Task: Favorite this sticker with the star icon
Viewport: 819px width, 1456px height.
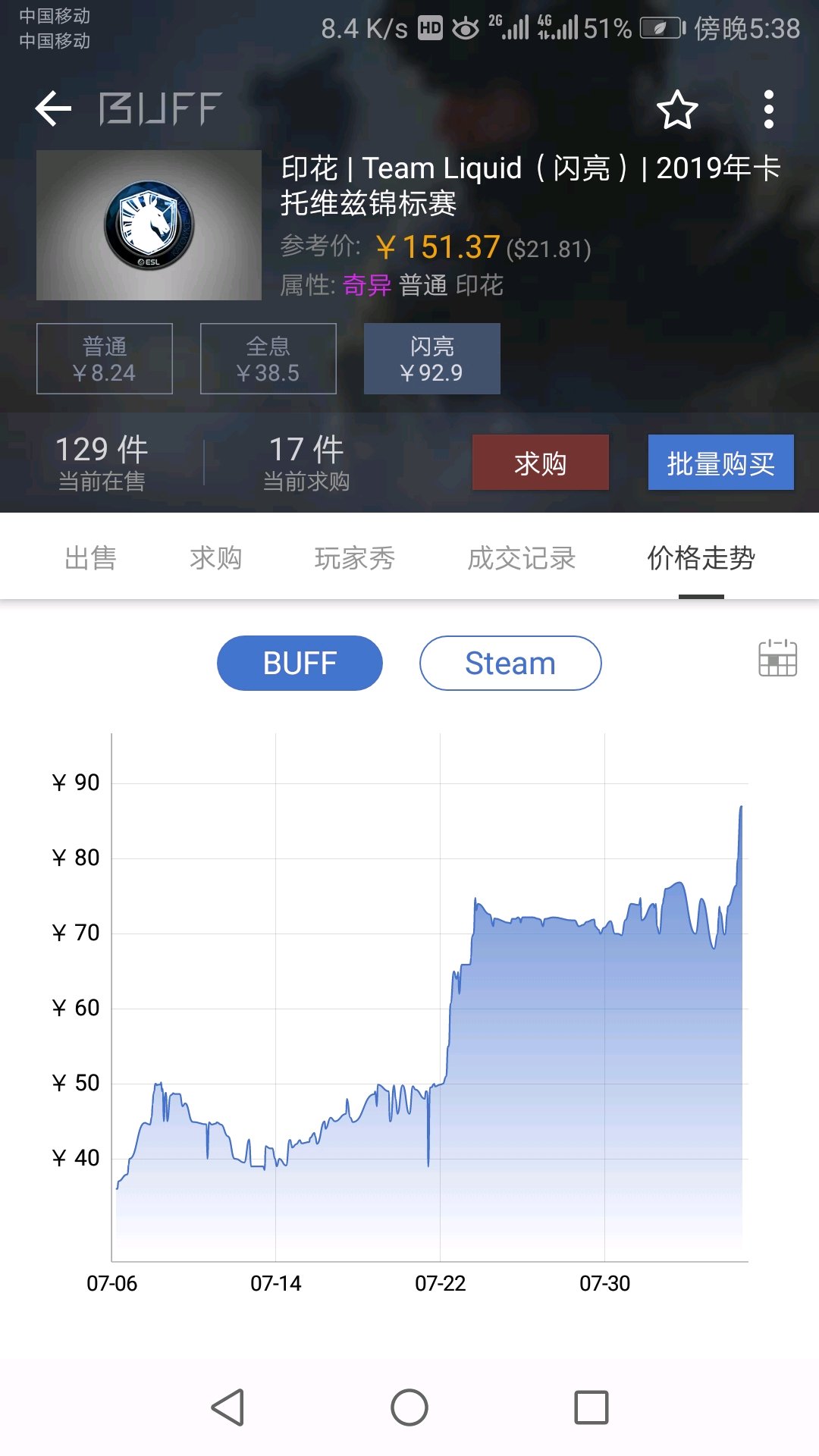Action: (676, 110)
